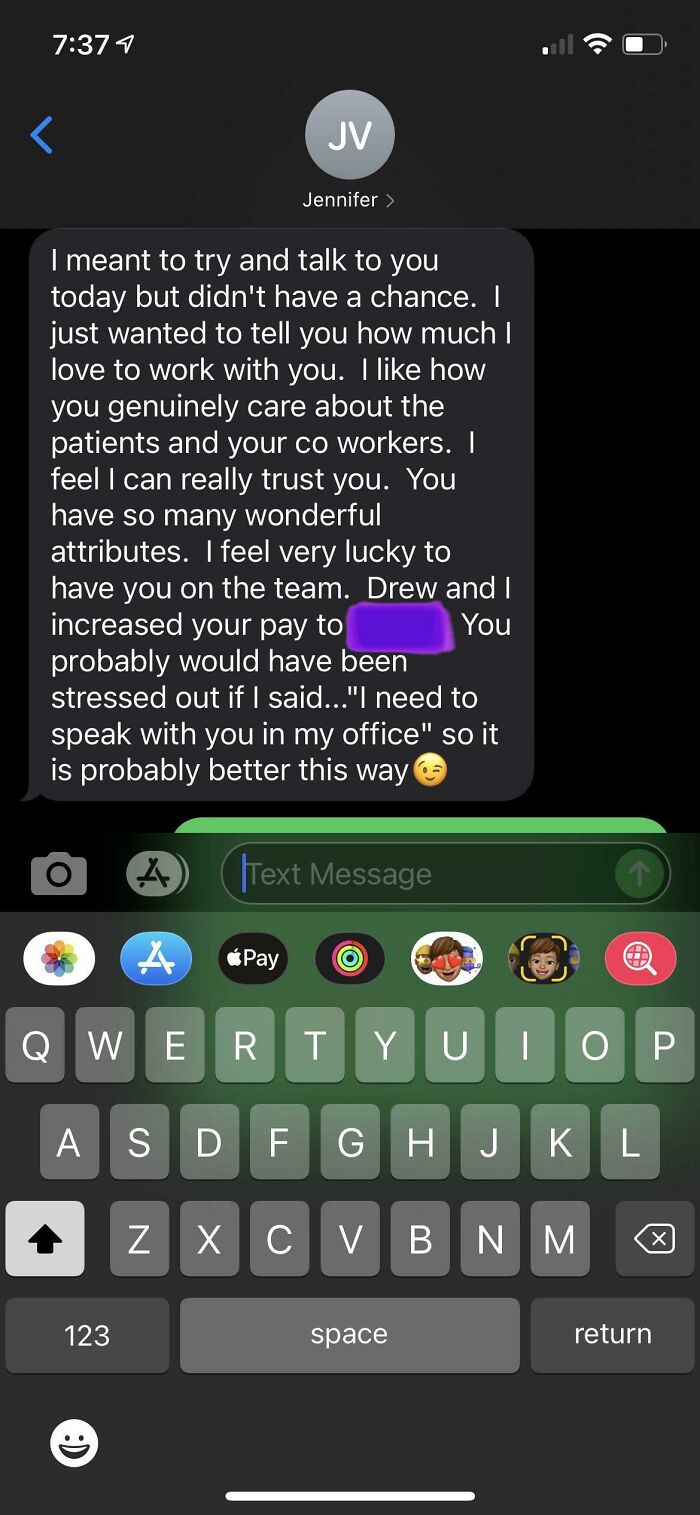Delete a character with the backspace key
This screenshot has width=700, height=1515.
(655, 1239)
